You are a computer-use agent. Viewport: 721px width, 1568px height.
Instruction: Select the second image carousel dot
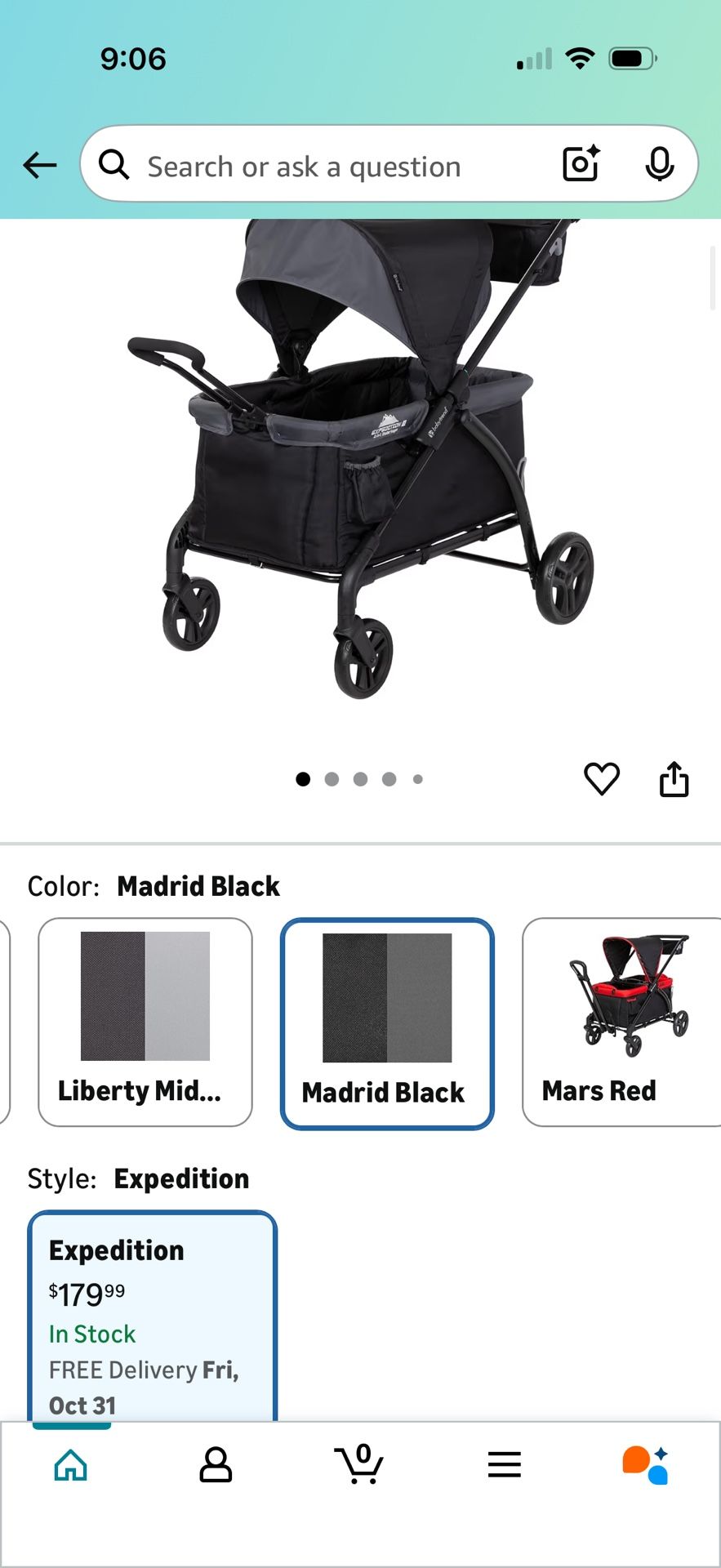332,778
